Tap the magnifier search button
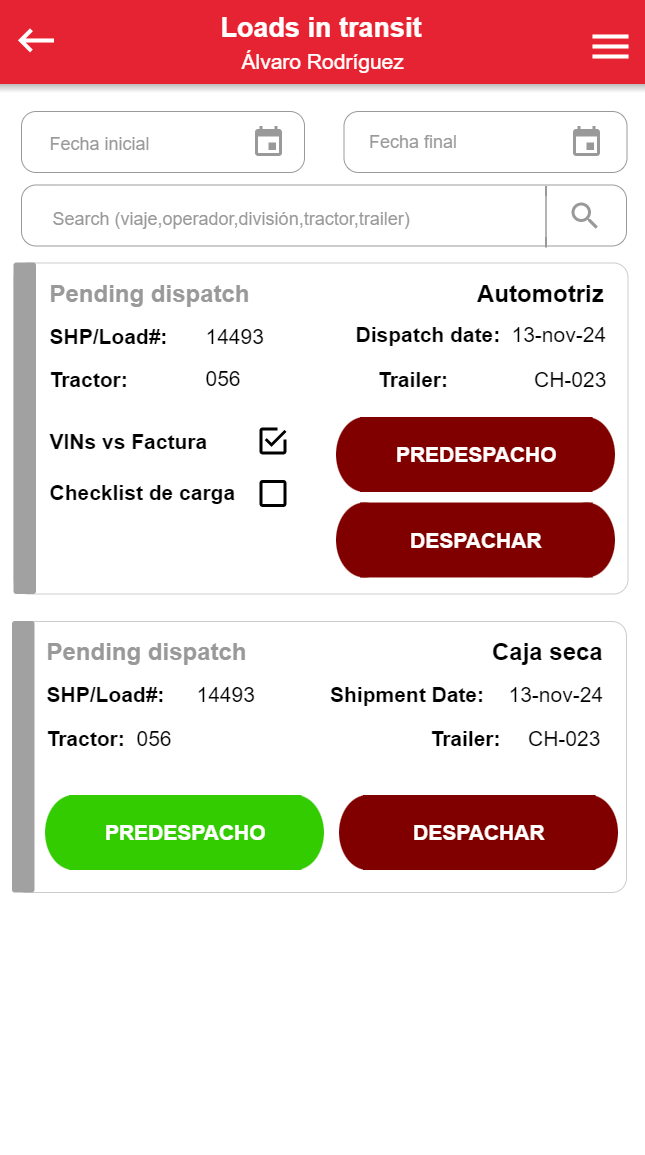This screenshot has width=645, height=1155. 585,216
